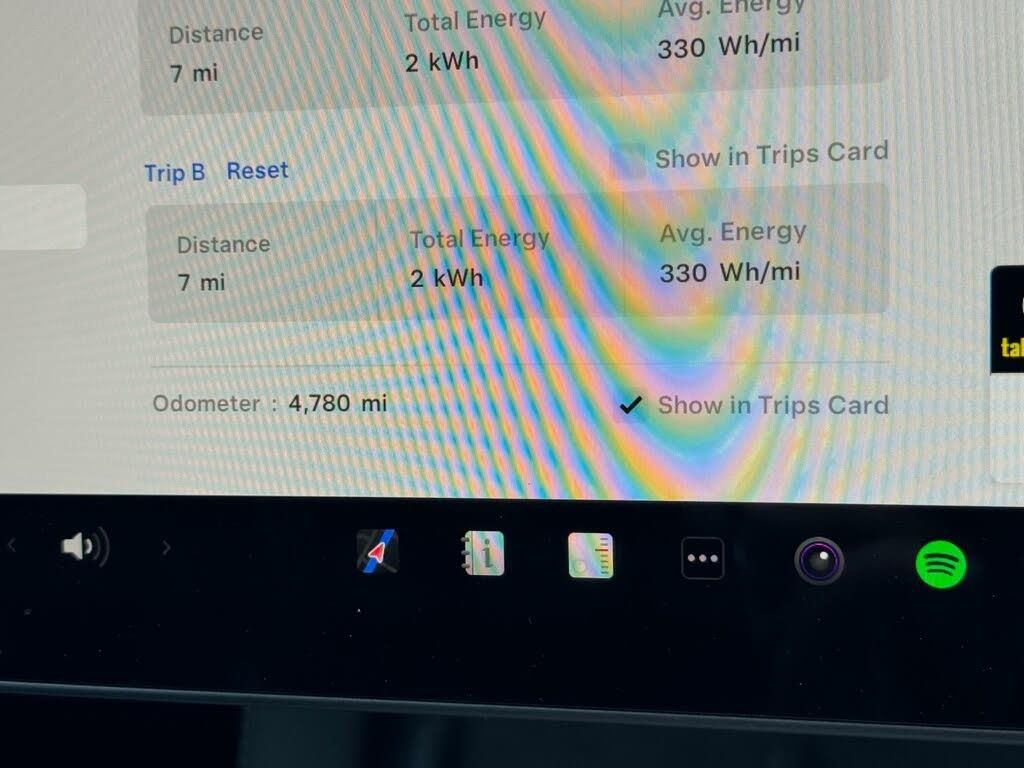
Task: Open the owner's manual app
Action: (x=484, y=553)
